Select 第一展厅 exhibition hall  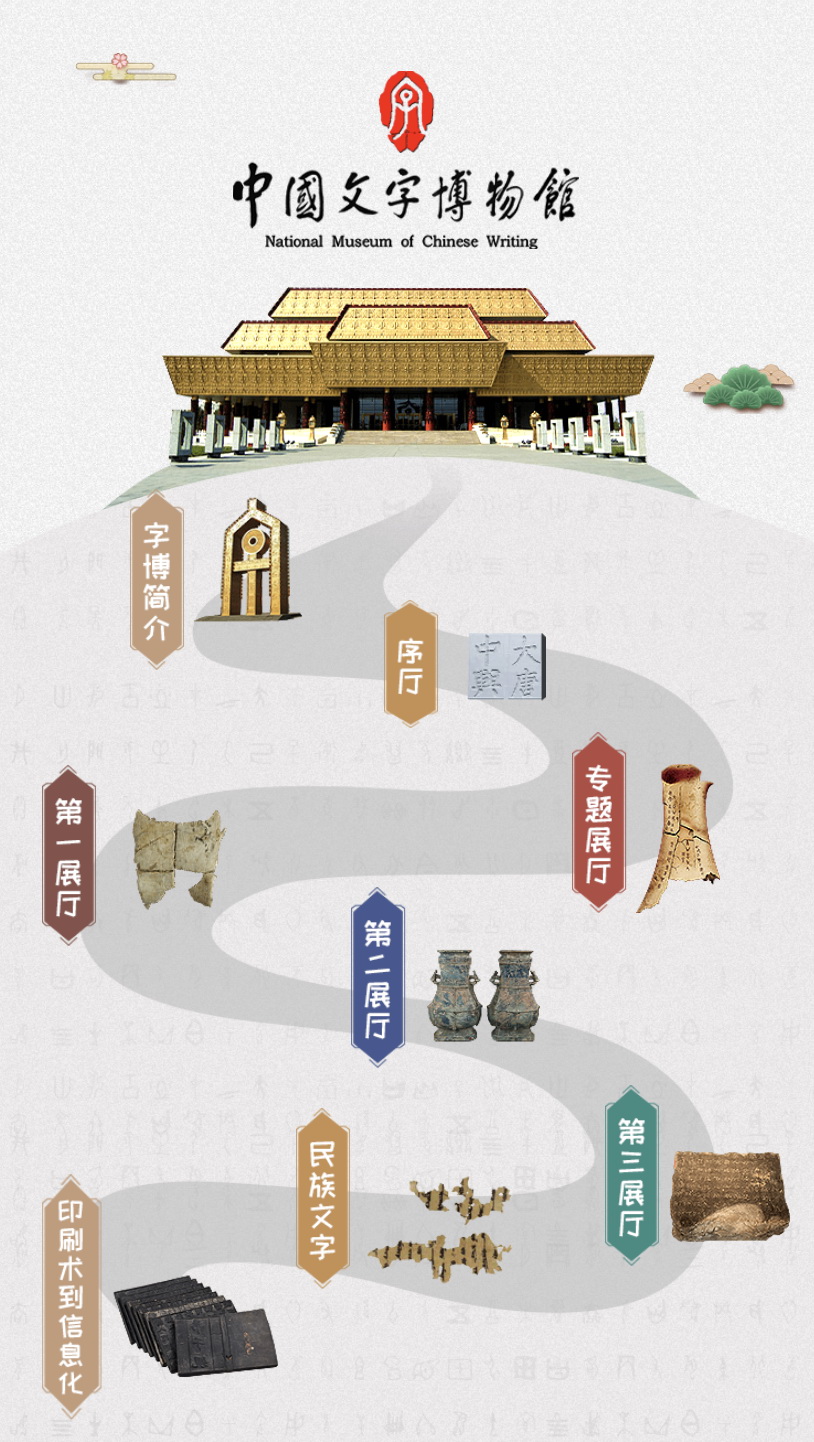click(x=69, y=855)
